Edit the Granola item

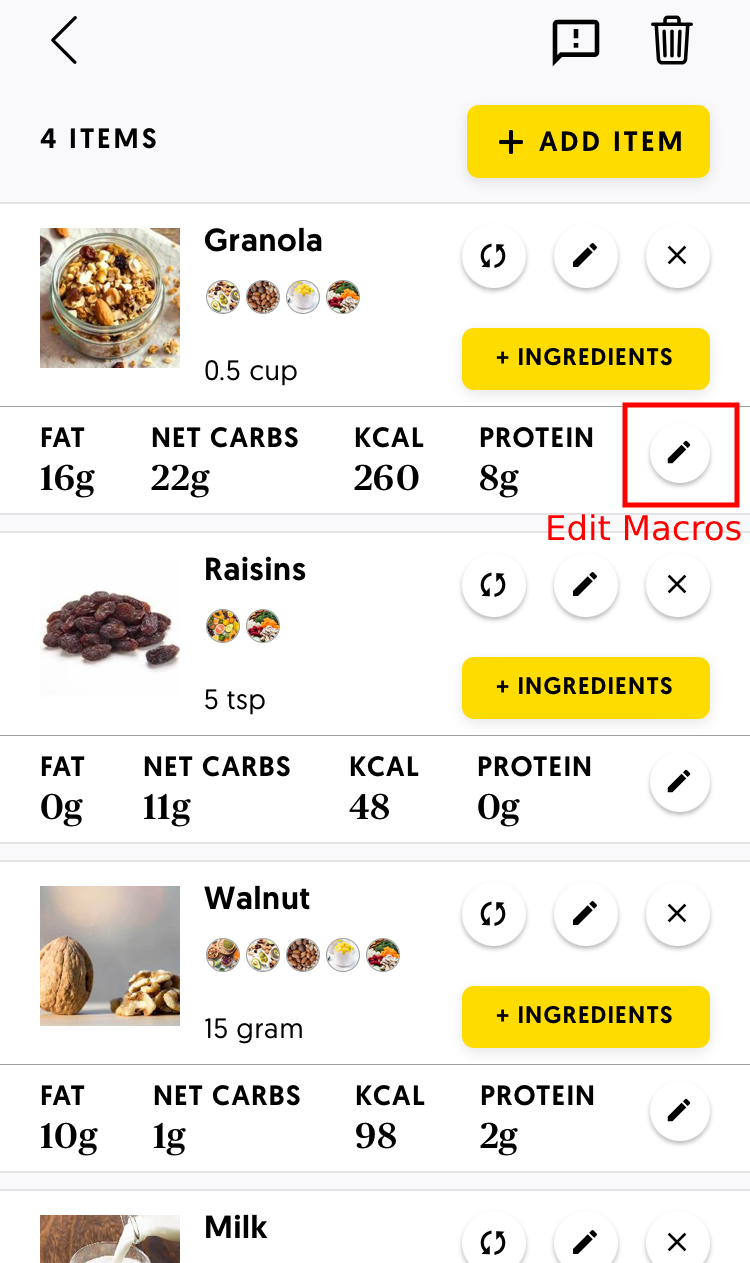[585, 256]
